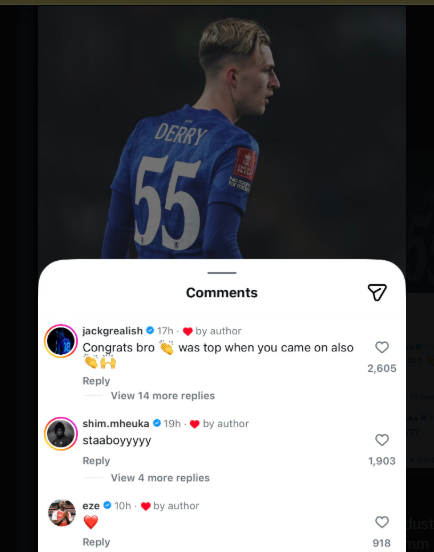Reply to jackgrealish's comment
The width and height of the screenshot is (434, 552).
(96, 381)
